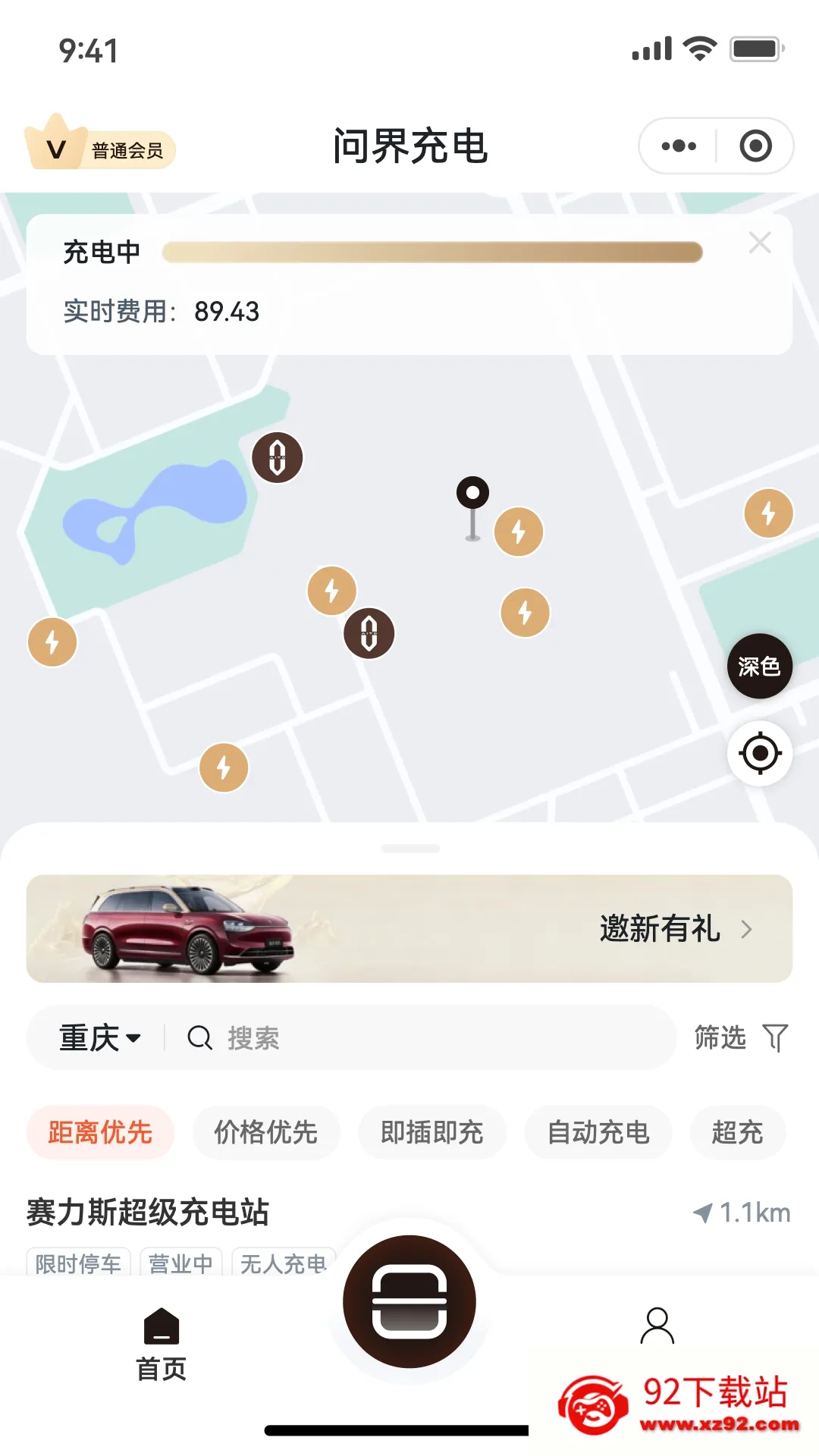Toggle the 即插即充 filter chip
This screenshot has height=1456, width=819.
click(x=431, y=1132)
